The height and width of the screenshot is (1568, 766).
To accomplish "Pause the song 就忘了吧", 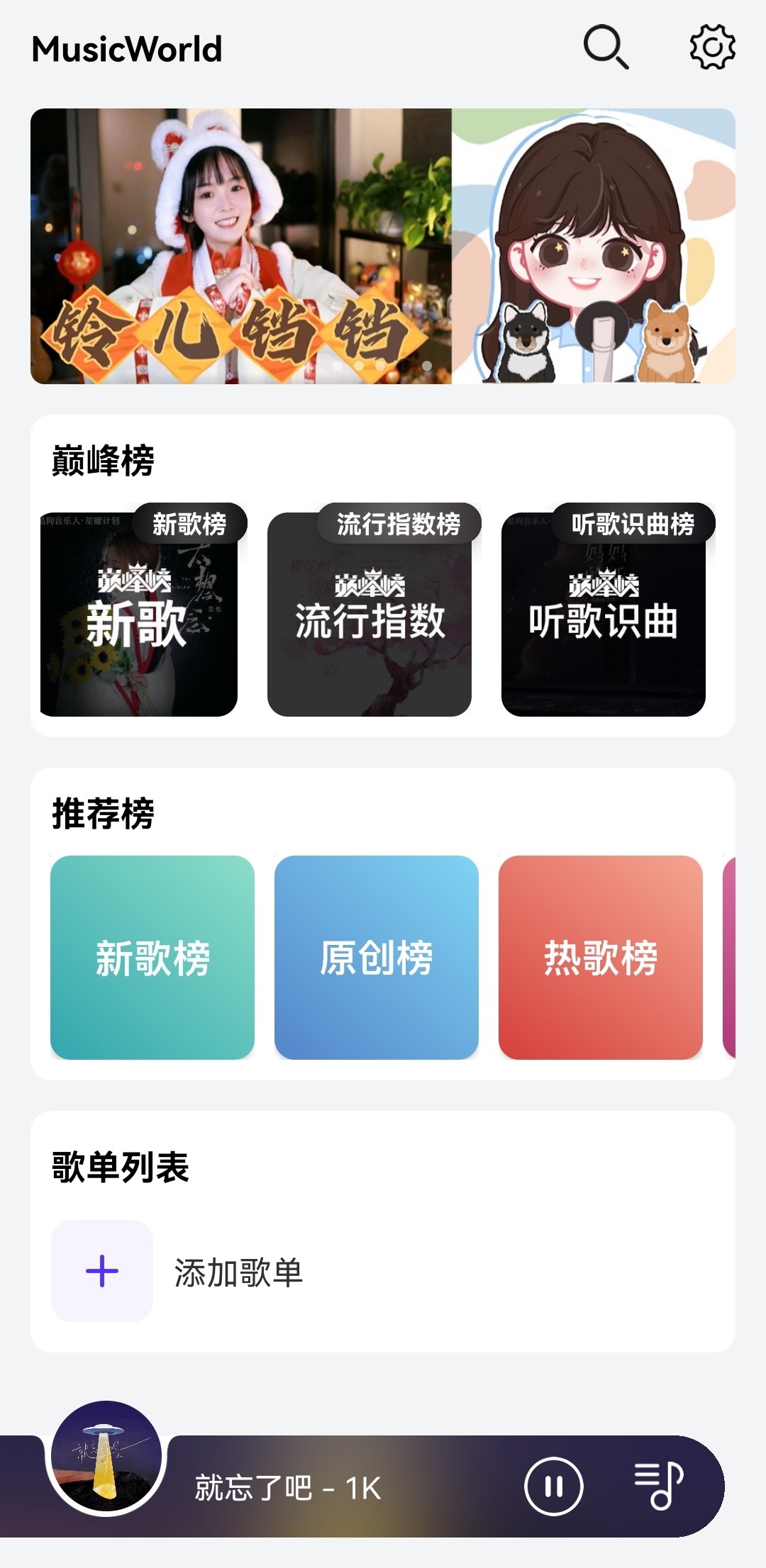I will tap(553, 1486).
